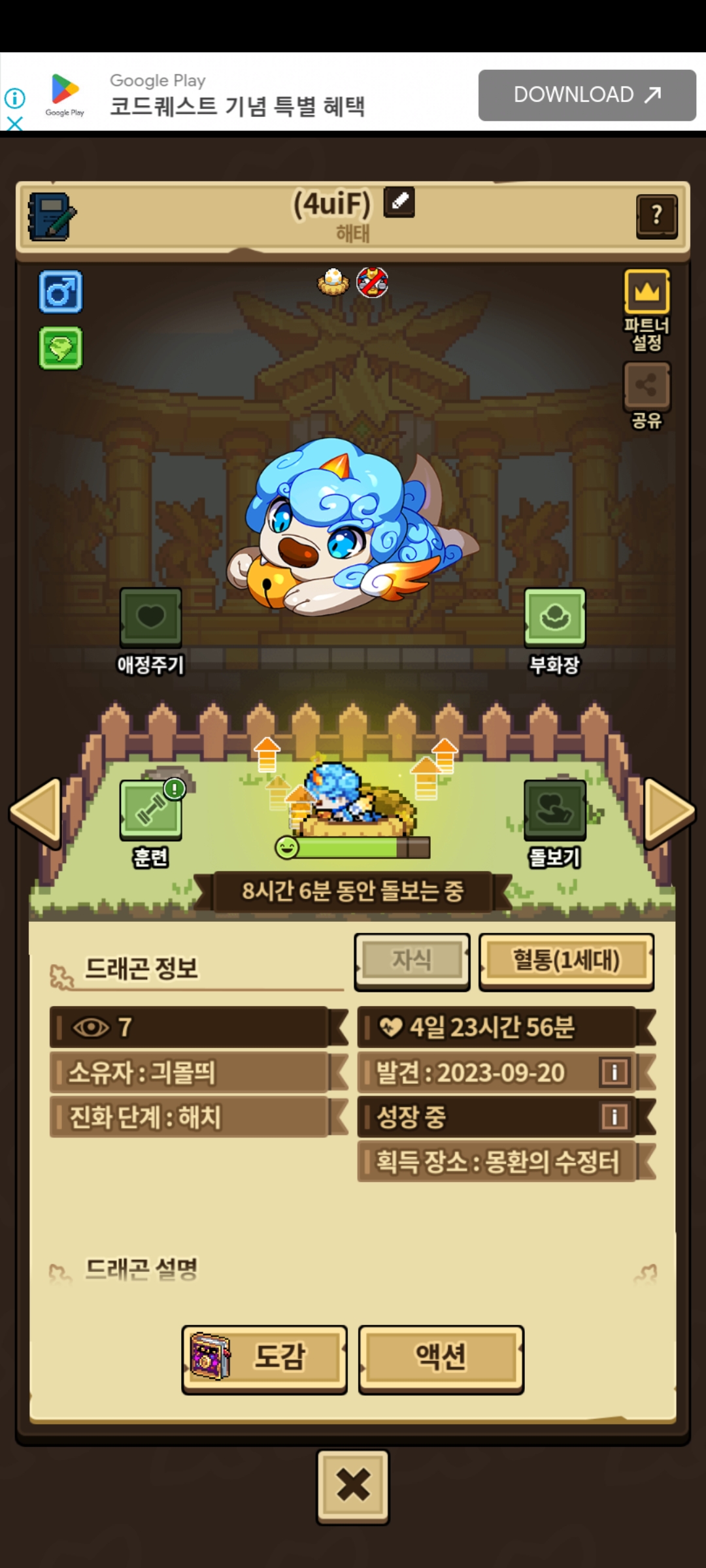
Task: View the 자식 offspring tab
Action: click(412, 960)
